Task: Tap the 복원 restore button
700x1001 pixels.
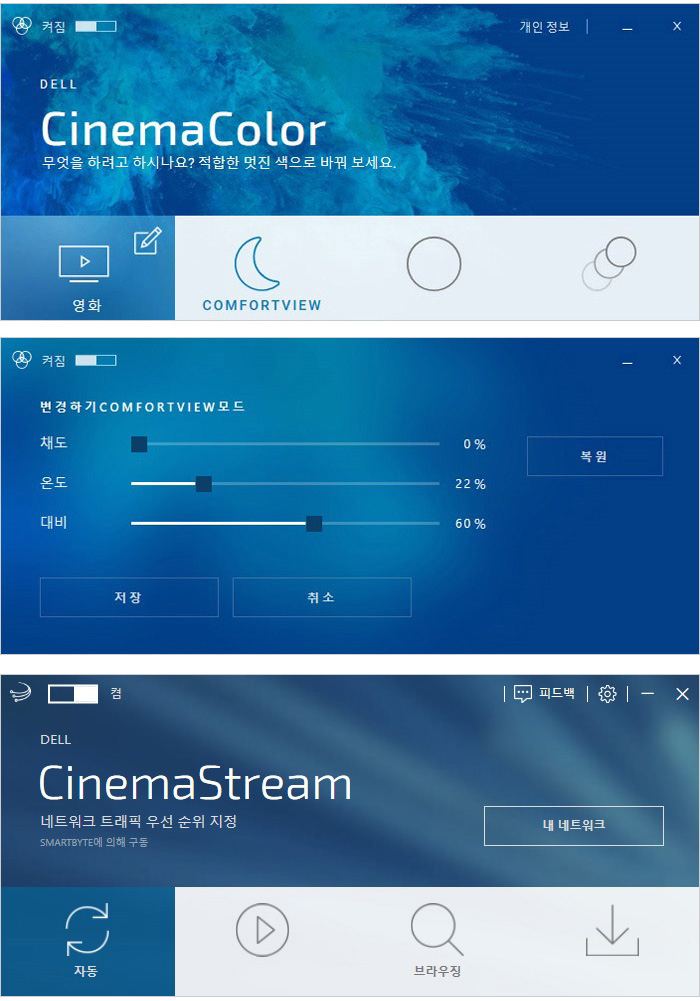Action: pyautogui.click(x=594, y=456)
